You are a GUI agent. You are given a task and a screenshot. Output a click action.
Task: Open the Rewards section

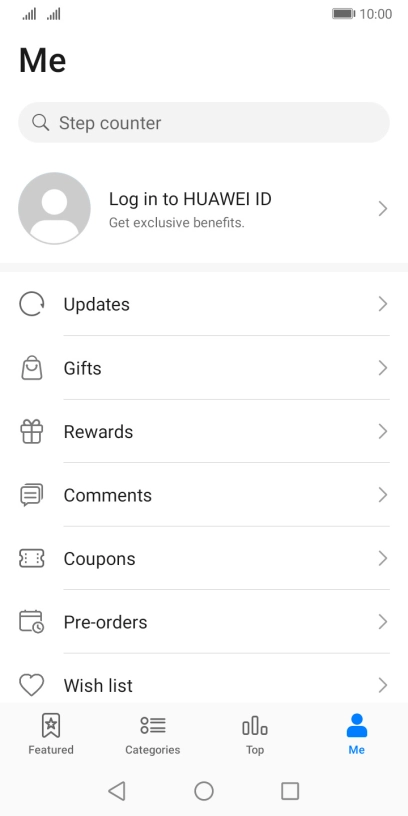coord(204,431)
